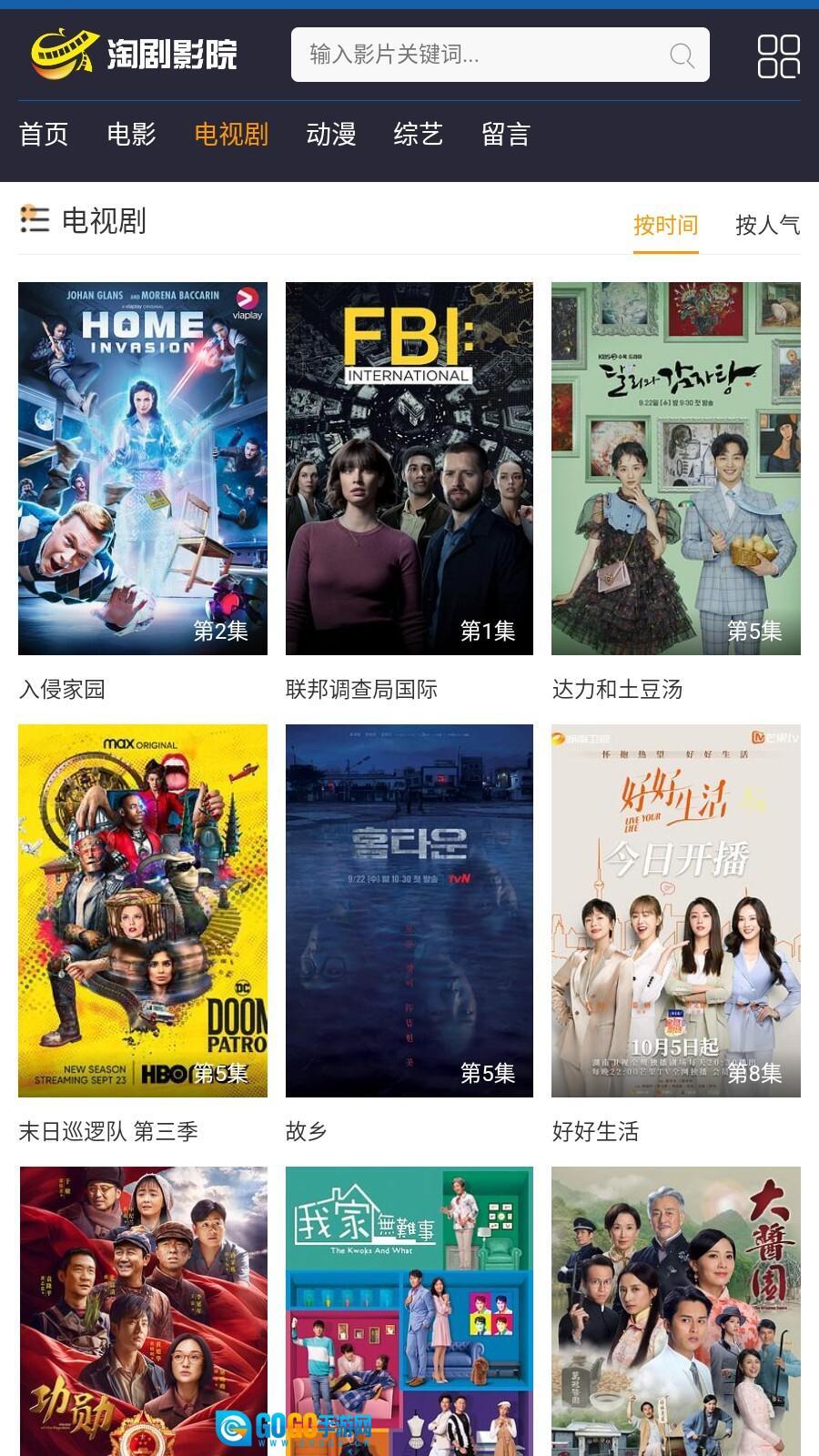
Task: Open the 首页 navigation item
Action: (44, 134)
